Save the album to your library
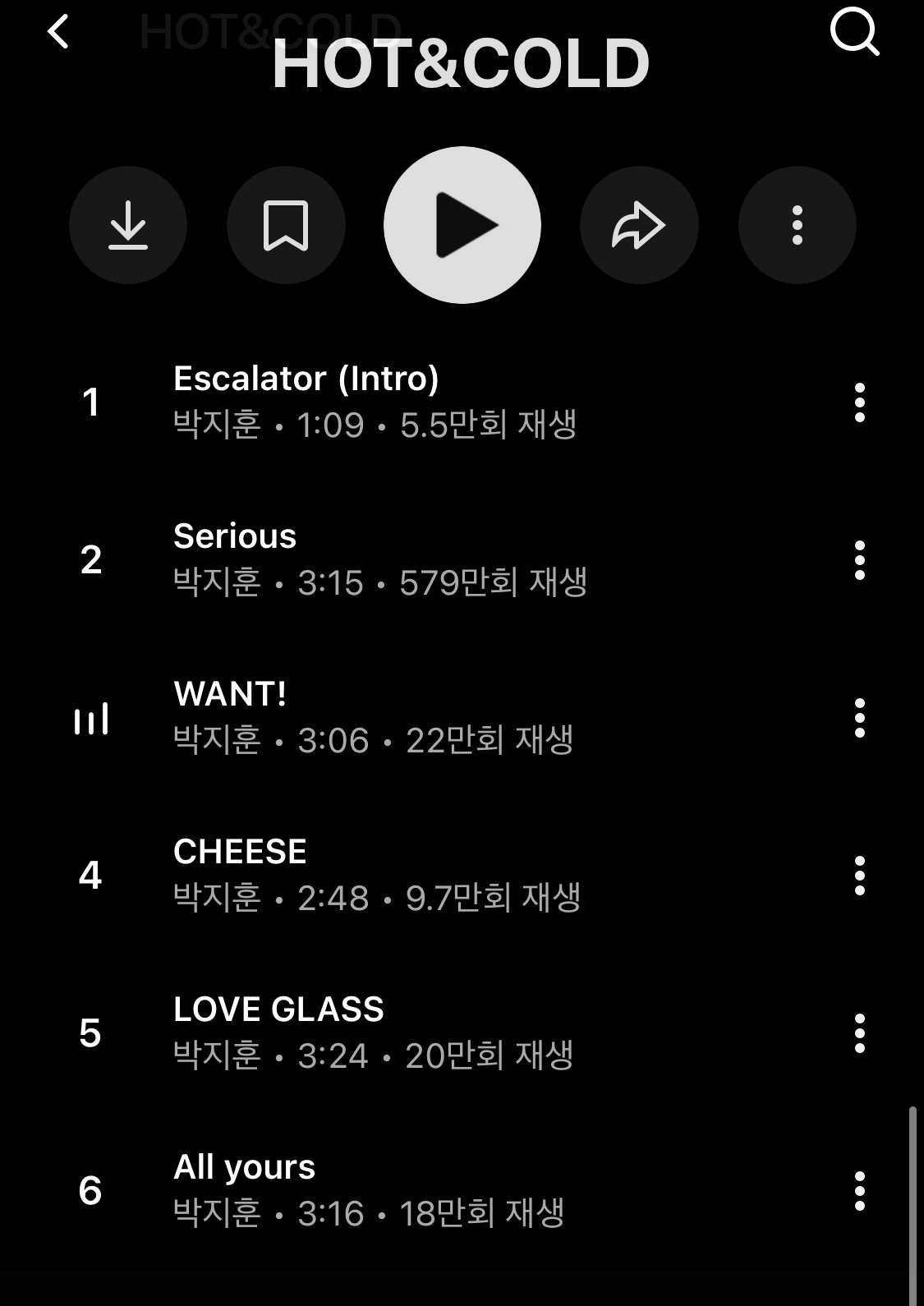 (286, 225)
